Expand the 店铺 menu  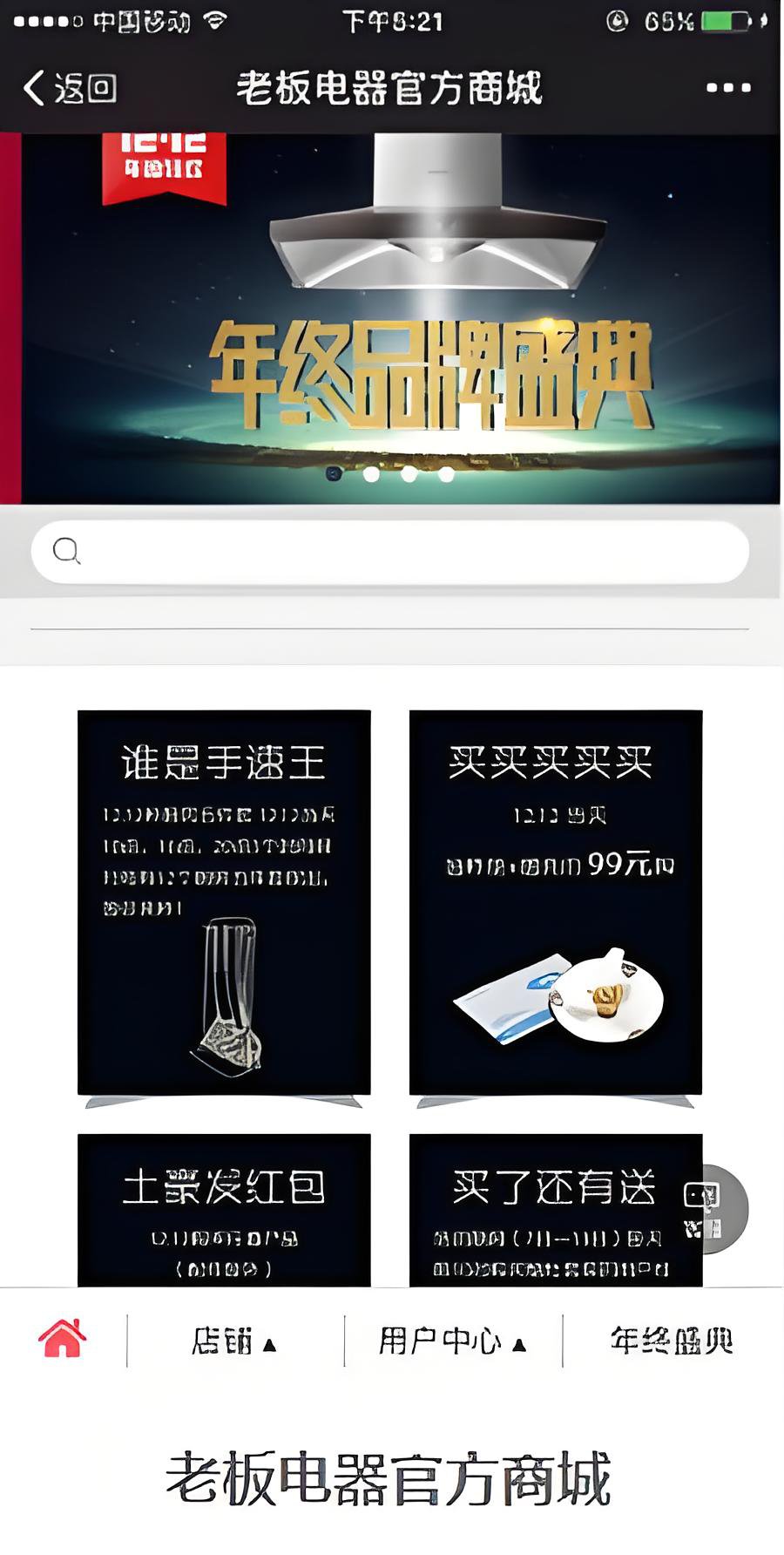pos(233,1341)
